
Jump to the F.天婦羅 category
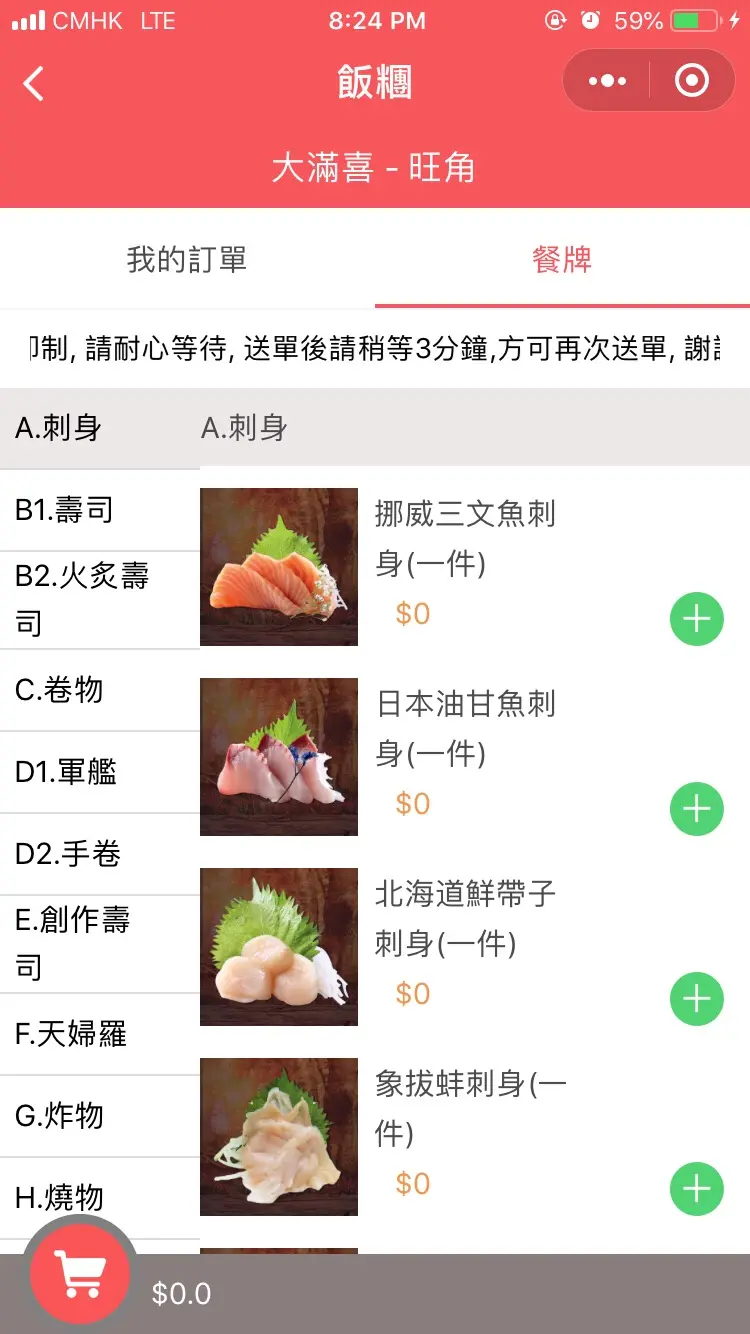(x=99, y=1034)
